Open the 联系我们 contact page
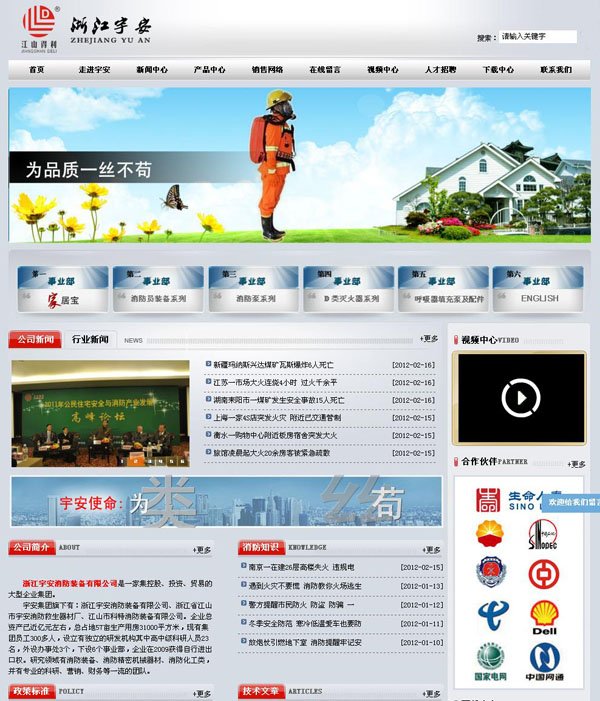600x701 pixels. tap(556, 70)
